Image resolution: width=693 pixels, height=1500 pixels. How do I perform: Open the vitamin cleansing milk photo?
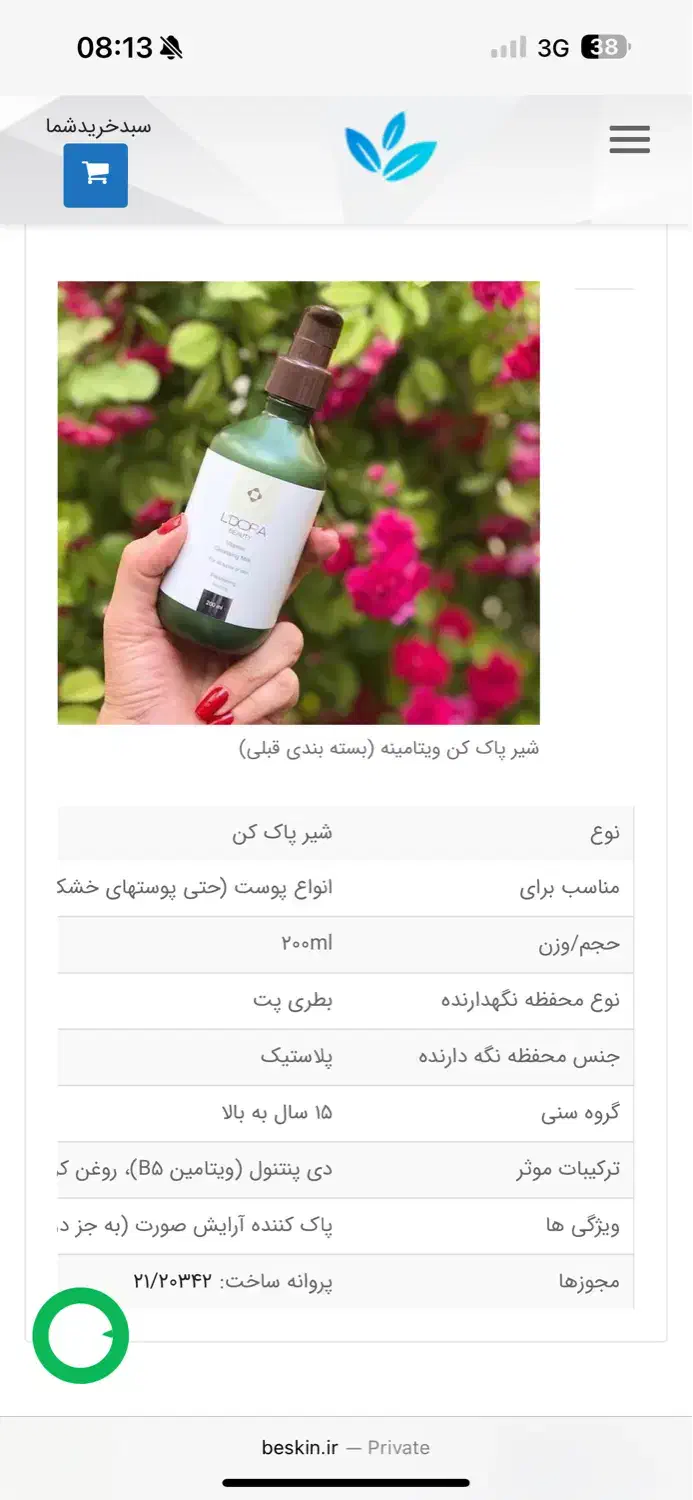click(x=298, y=502)
